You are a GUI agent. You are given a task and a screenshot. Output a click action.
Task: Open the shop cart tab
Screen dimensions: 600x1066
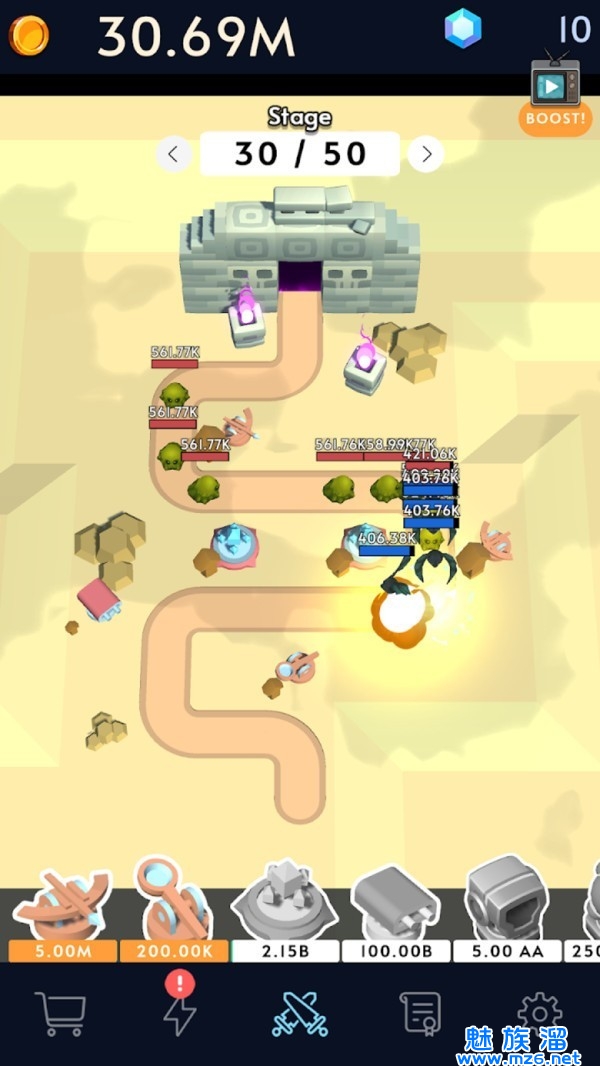click(59, 1013)
